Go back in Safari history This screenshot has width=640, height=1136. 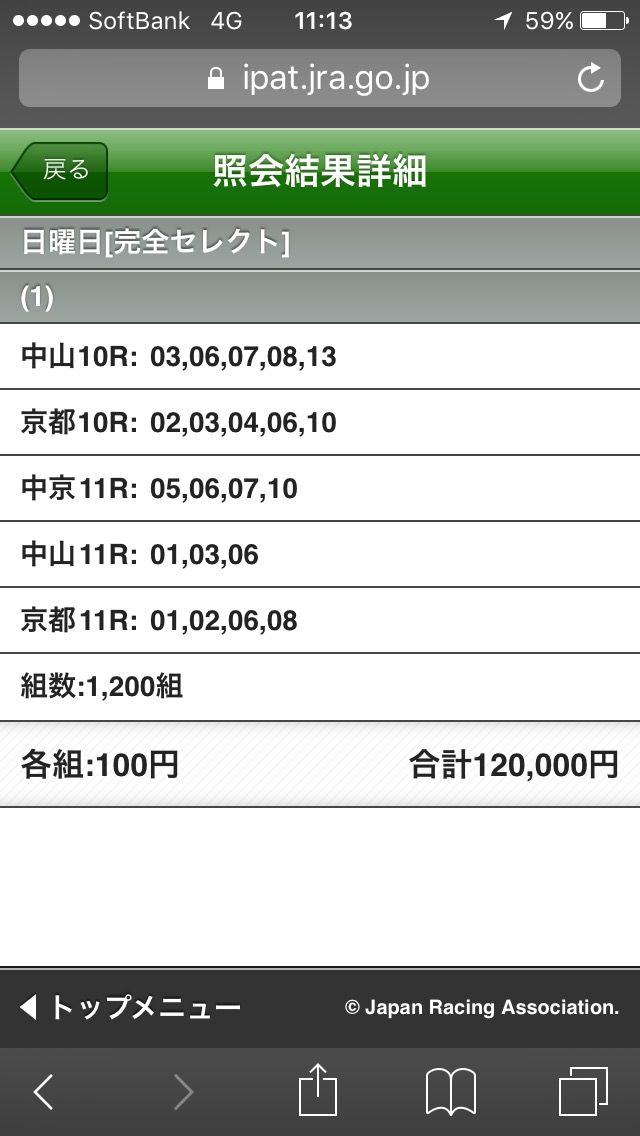click(43, 1092)
